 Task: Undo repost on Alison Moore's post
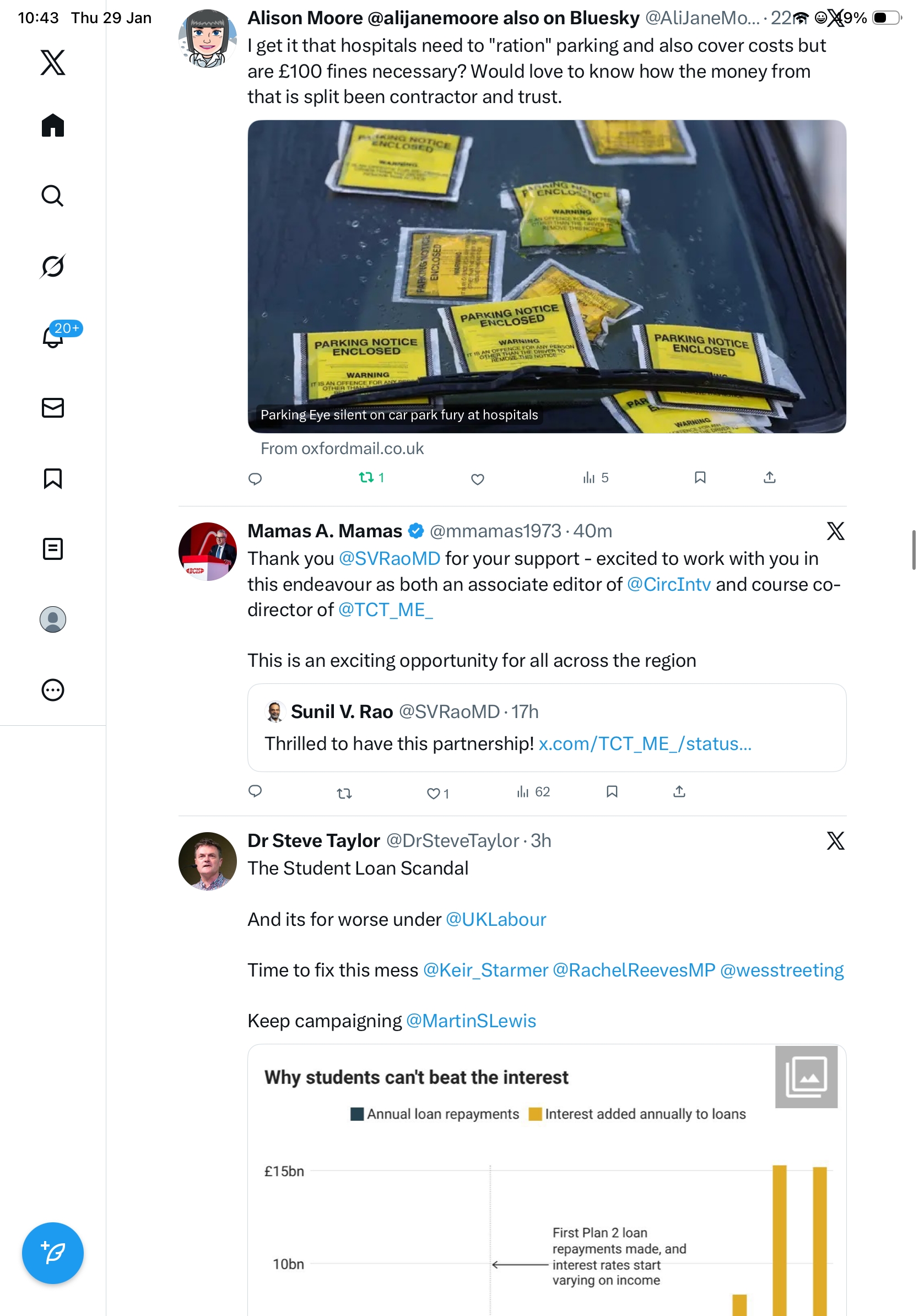pyautogui.click(x=367, y=477)
